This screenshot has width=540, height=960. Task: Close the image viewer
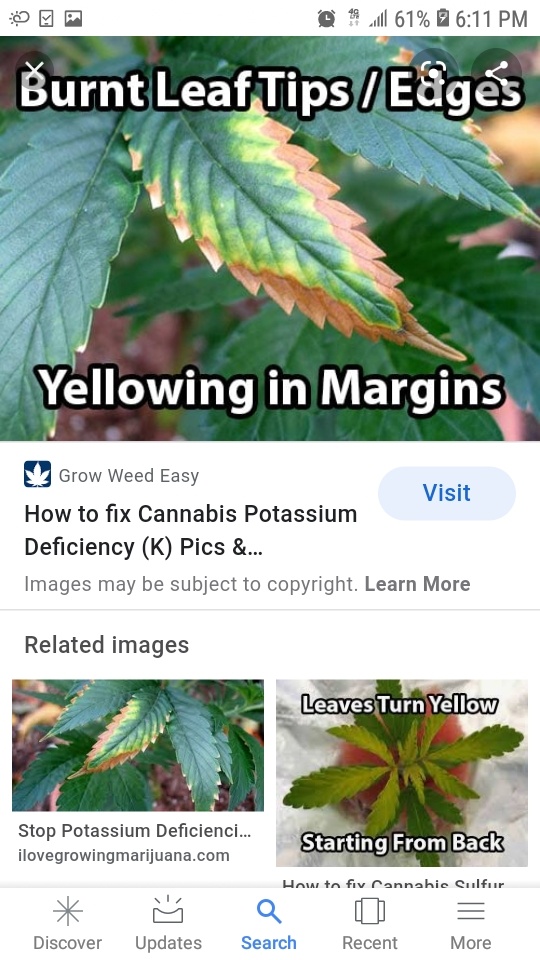(x=35, y=72)
